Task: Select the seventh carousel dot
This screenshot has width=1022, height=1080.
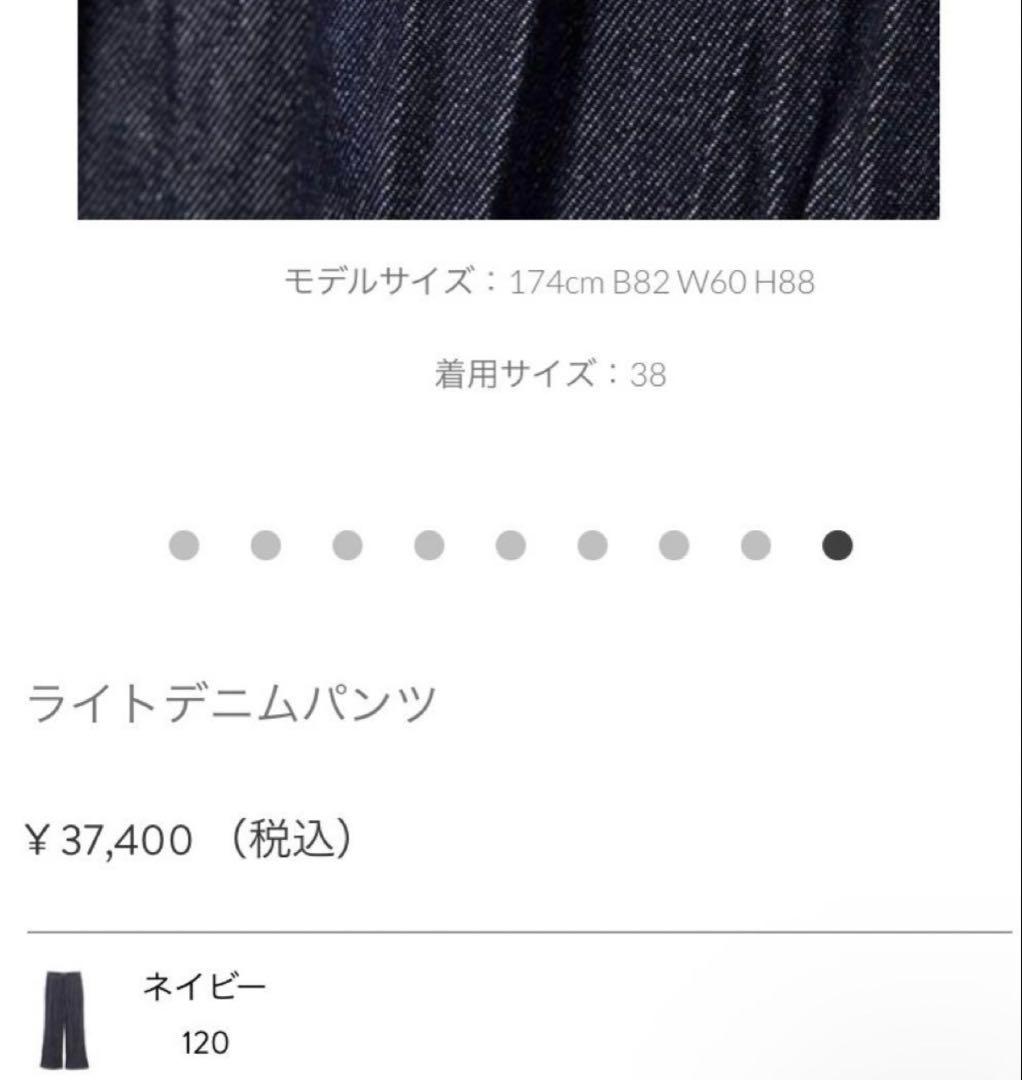Action: (x=673, y=546)
